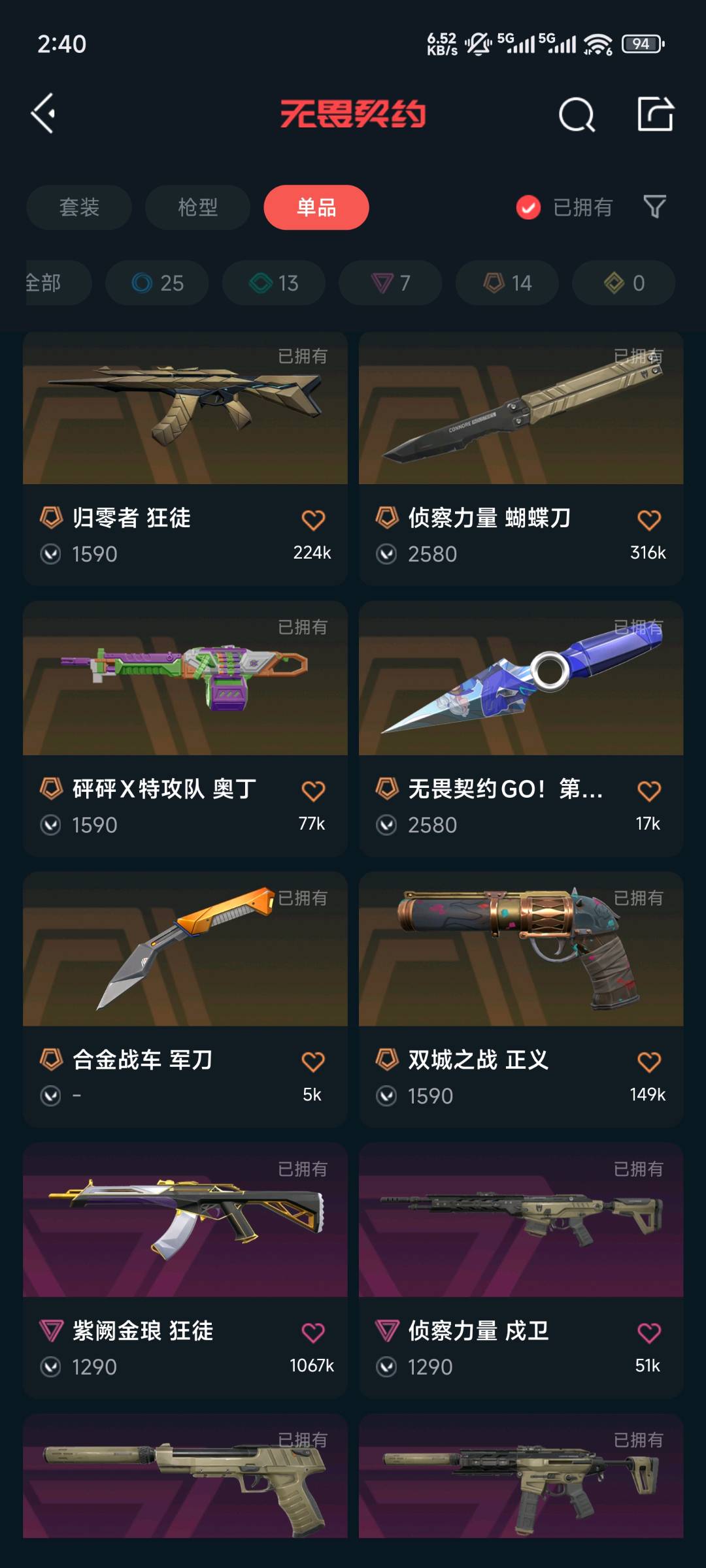706x1568 pixels.
Task: Like the 紫阙金琅 狂徒 skin
Action: coord(313,1333)
